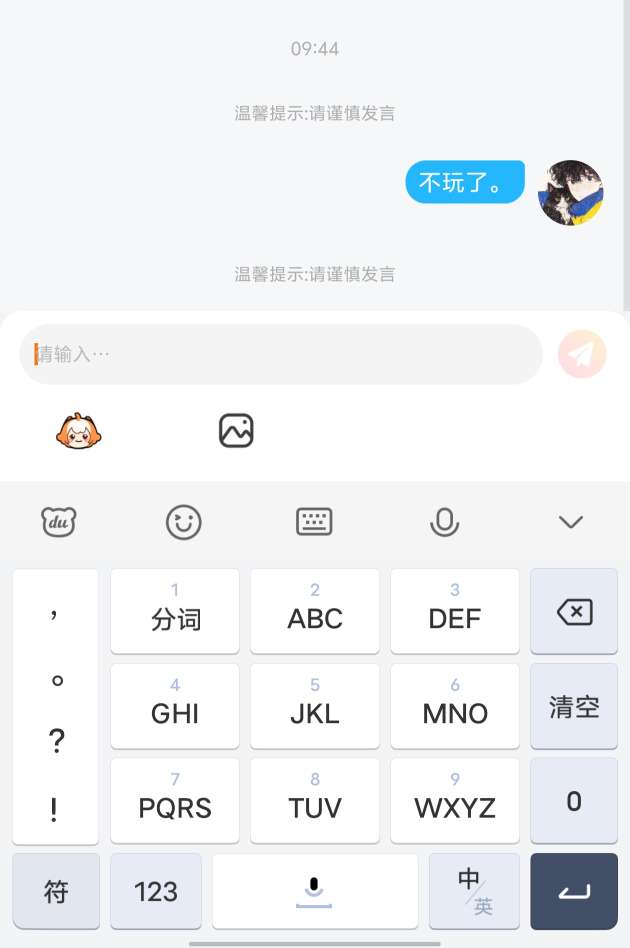Tap the 清空 clear key
This screenshot has width=630, height=948.
pos(574,706)
